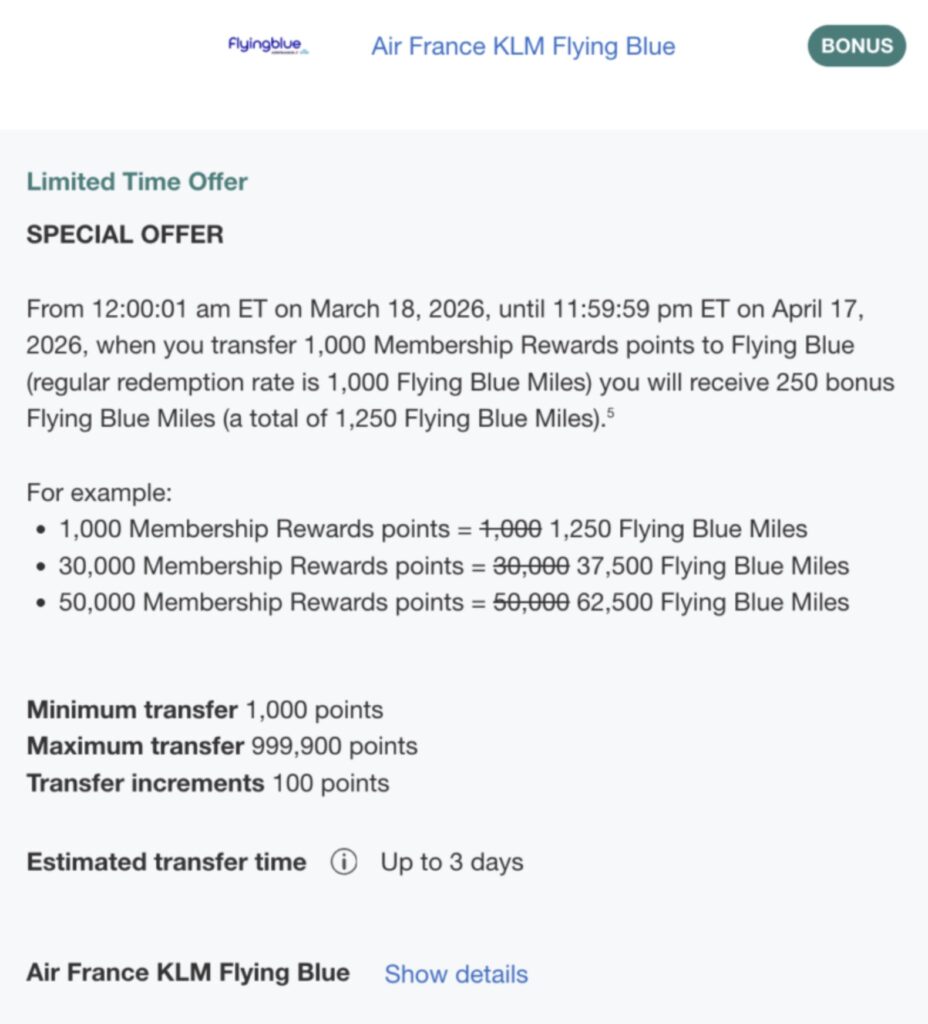
Task: Select the Maximum transfer 999,900 points line
Action: pos(222,746)
